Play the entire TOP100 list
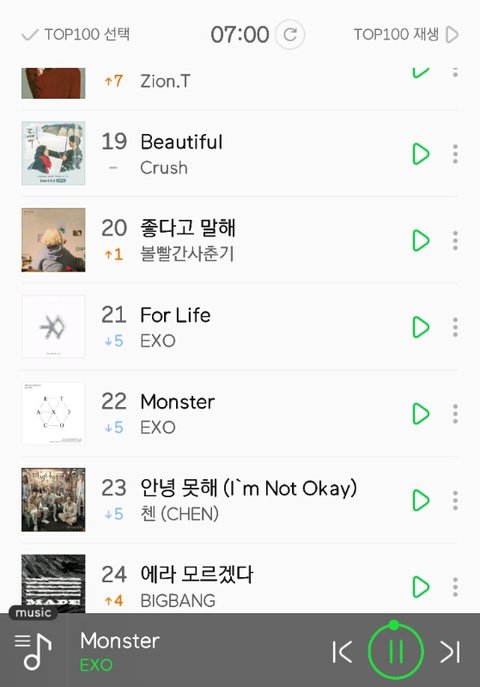 pyautogui.click(x=406, y=35)
